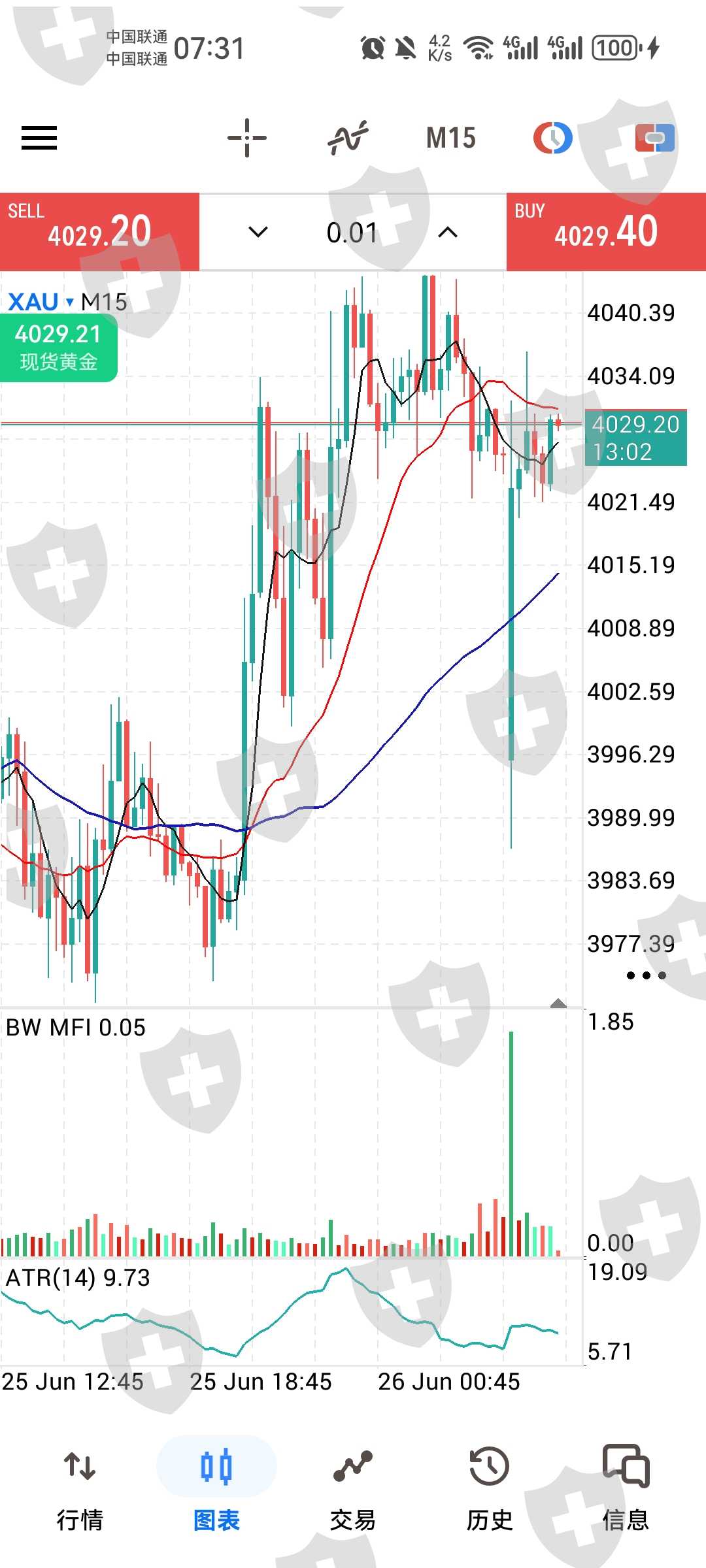
Task: Open the hamburger menu
Action: [39, 138]
